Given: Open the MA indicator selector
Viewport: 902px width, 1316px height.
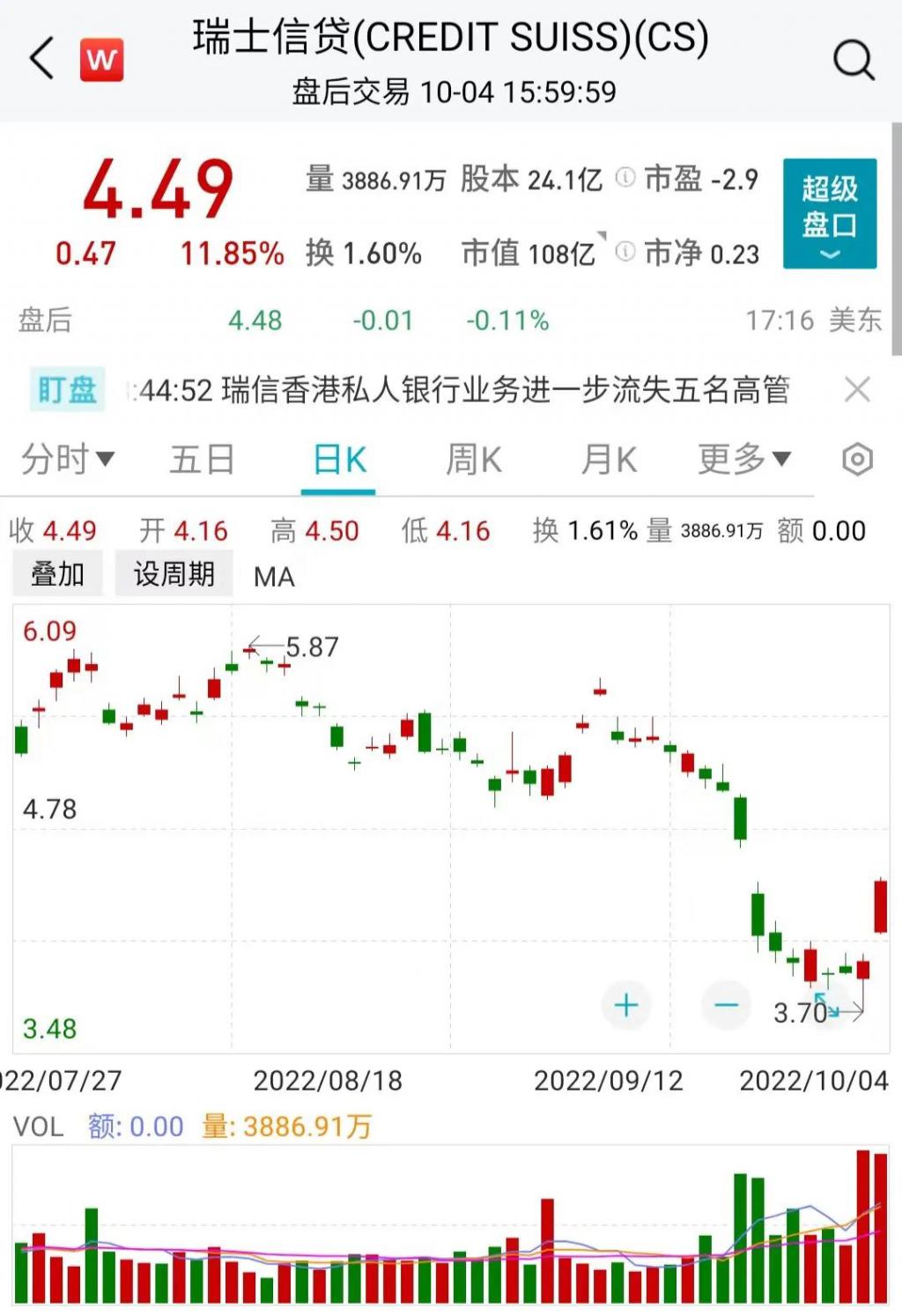Looking at the screenshot, I should [x=274, y=577].
